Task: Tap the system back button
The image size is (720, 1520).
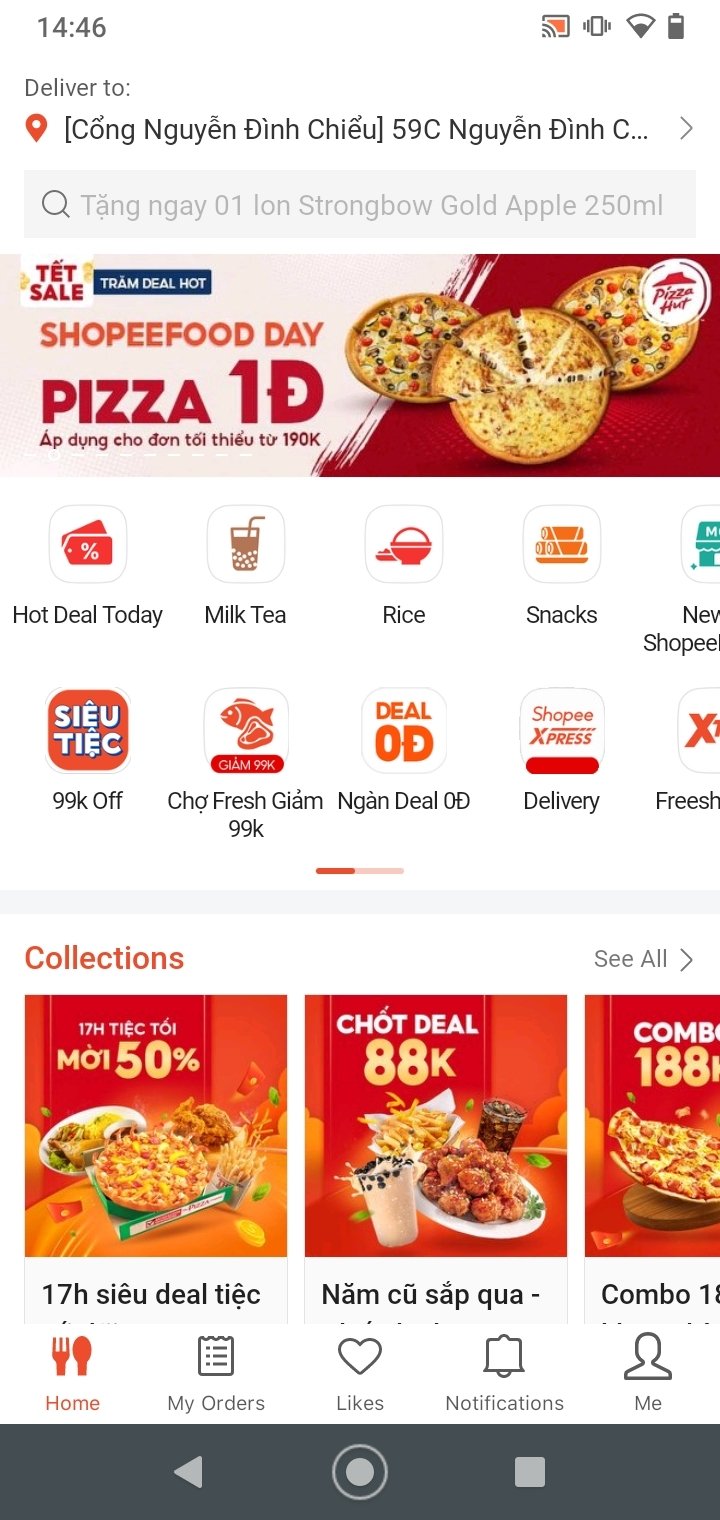Action: [188, 1472]
